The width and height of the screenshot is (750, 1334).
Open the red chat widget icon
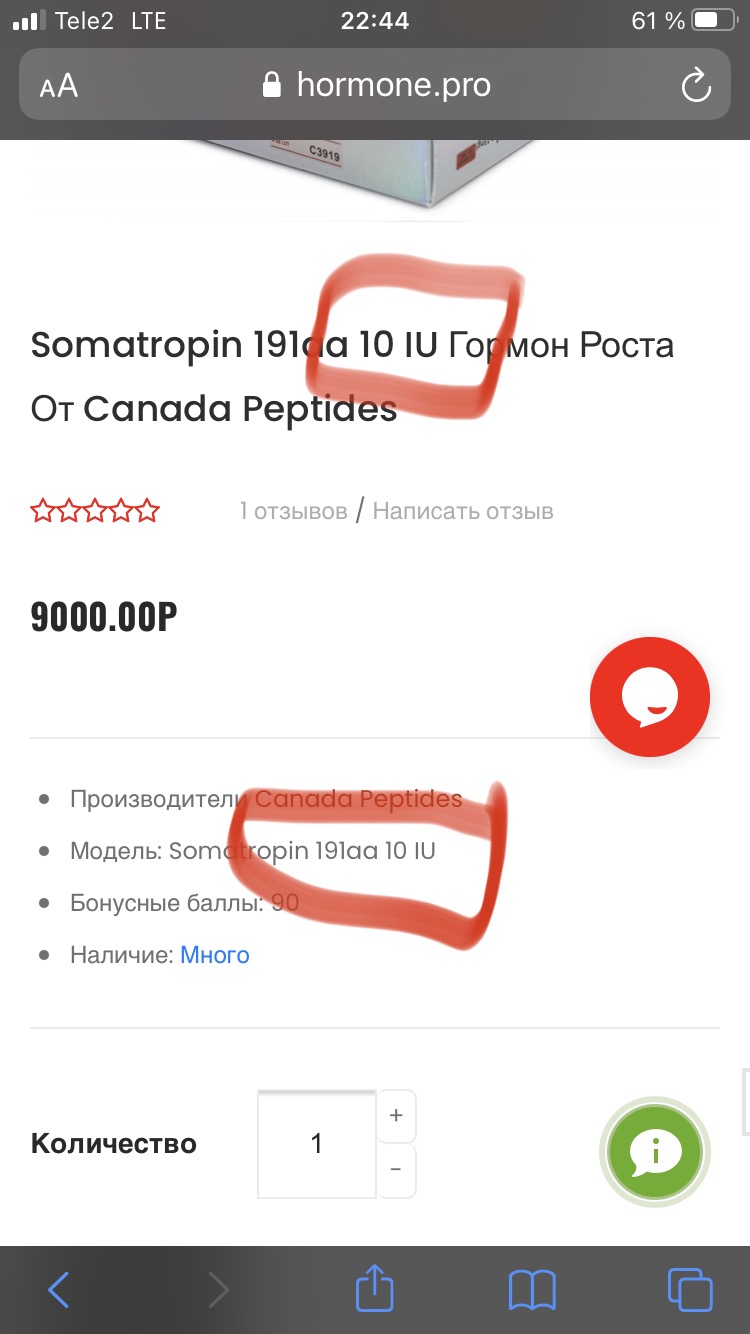click(x=650, y=696)
